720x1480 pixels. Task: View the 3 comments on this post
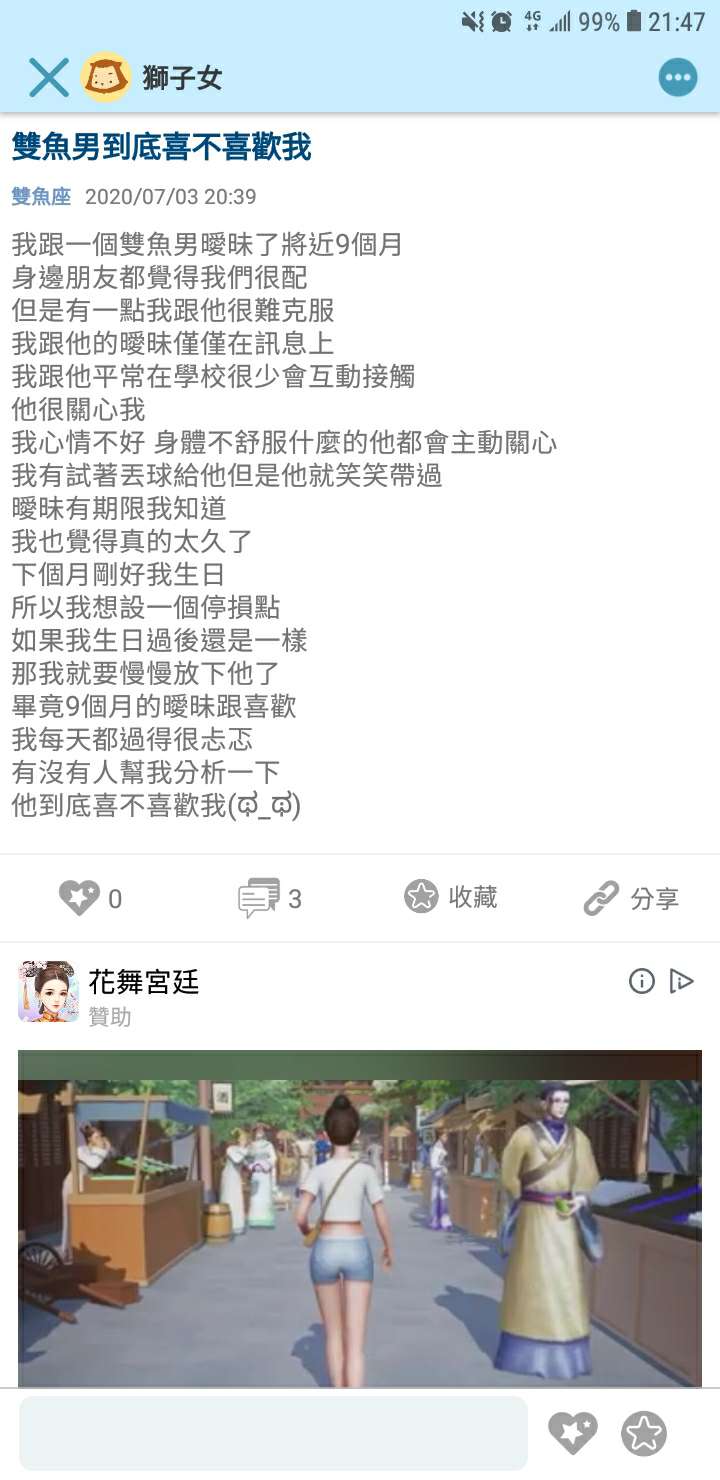pos(270,898)
